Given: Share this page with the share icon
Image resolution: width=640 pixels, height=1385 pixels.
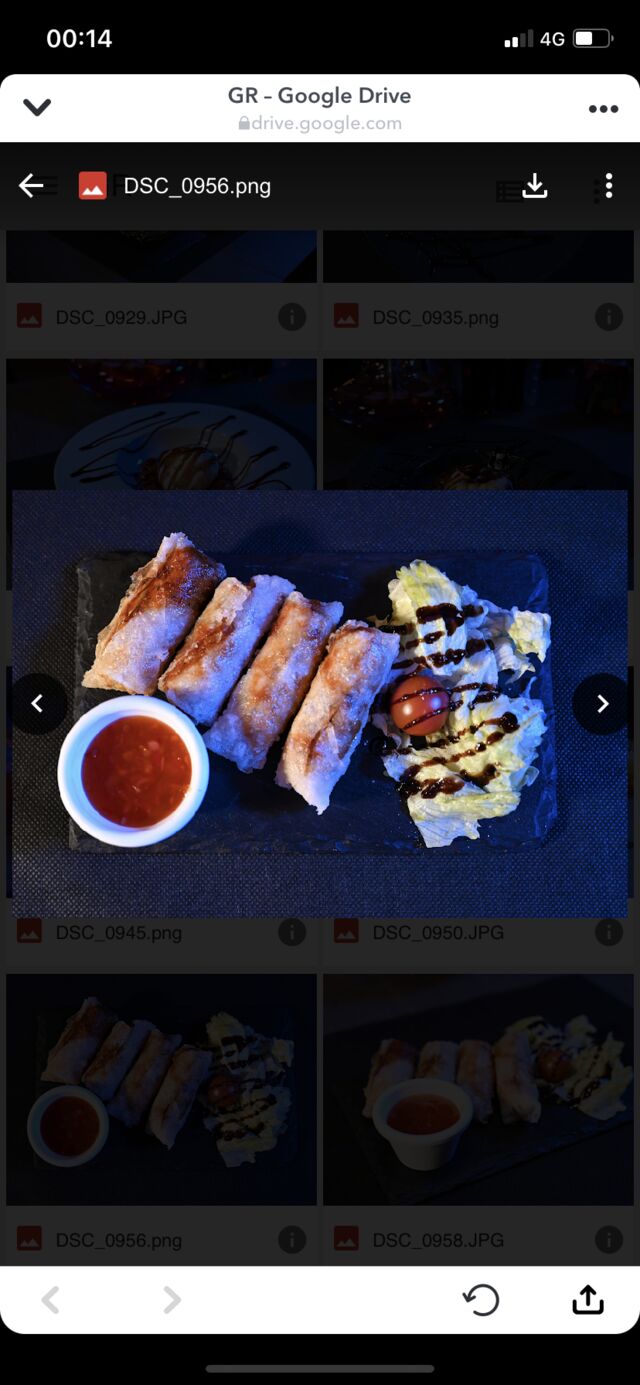Looking at the screenshot, I should pos(588,1299).
